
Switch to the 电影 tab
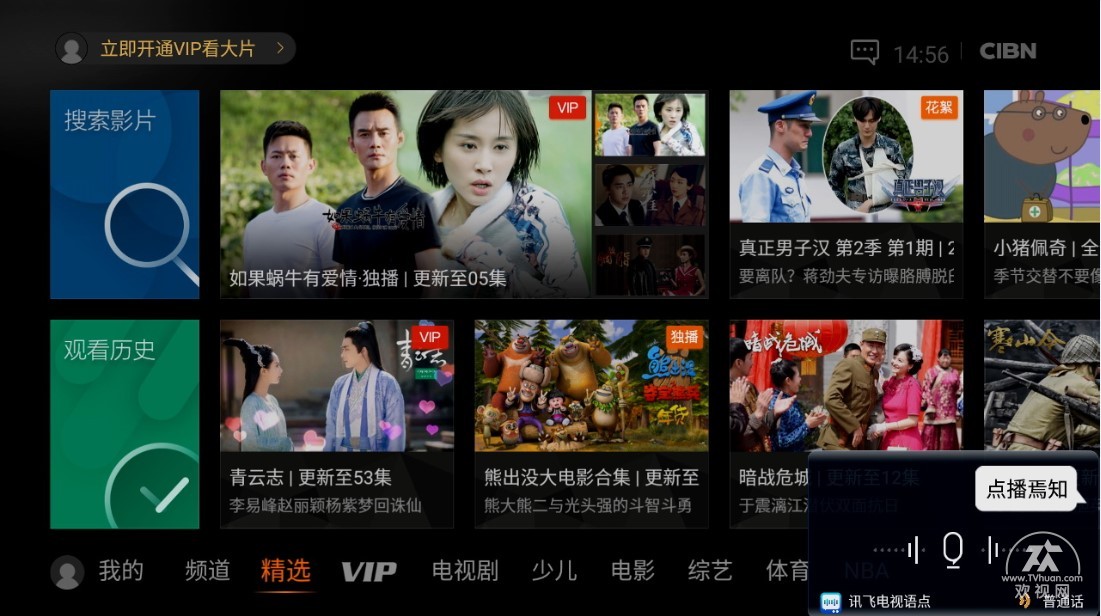633,571
